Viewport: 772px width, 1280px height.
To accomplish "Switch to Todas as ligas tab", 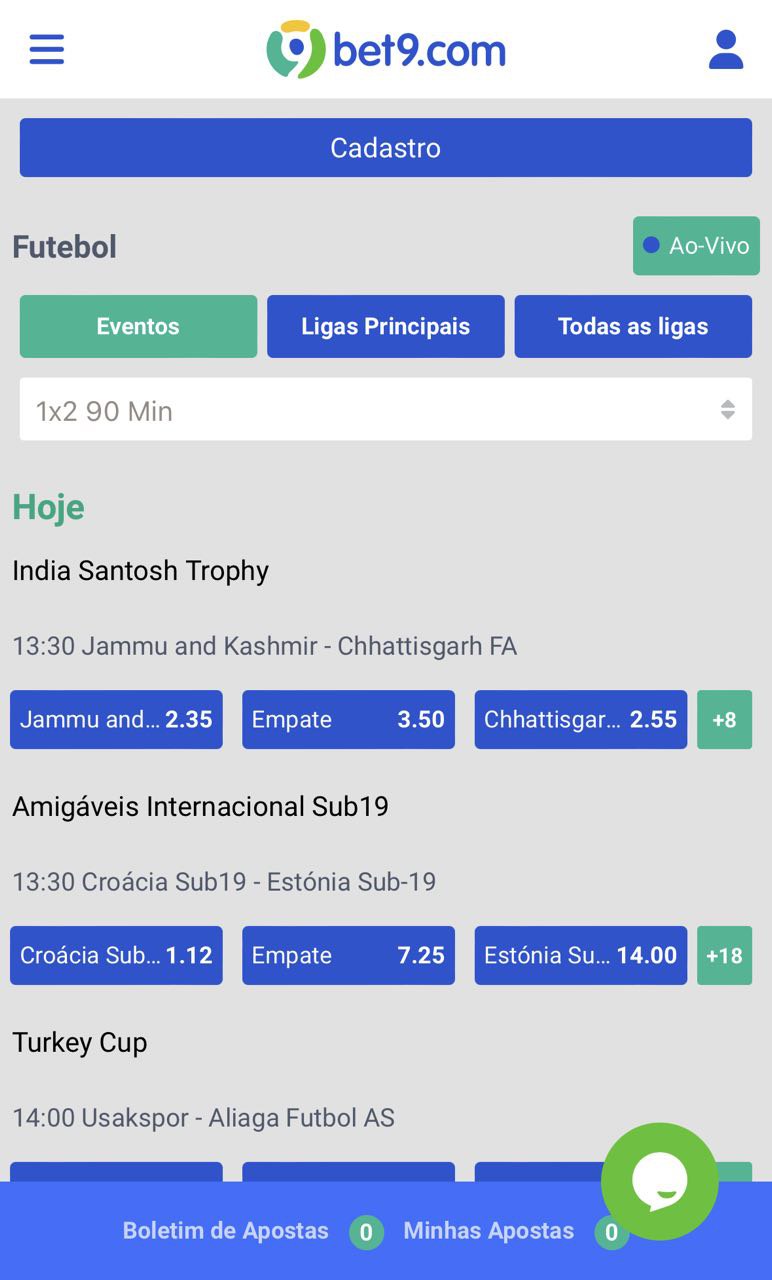I will 632,326.
